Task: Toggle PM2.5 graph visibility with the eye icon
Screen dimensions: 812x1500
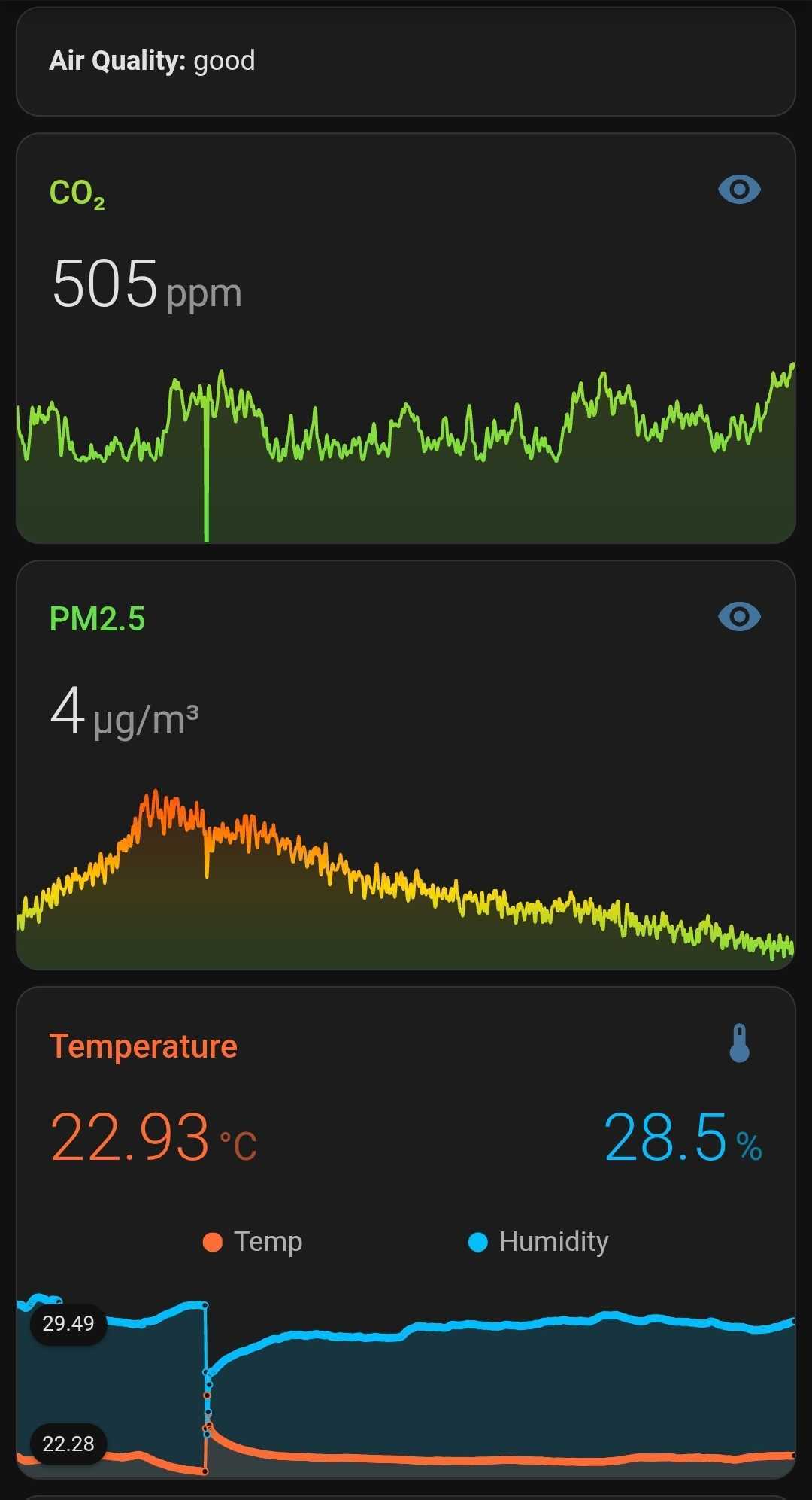Action: 741,617
